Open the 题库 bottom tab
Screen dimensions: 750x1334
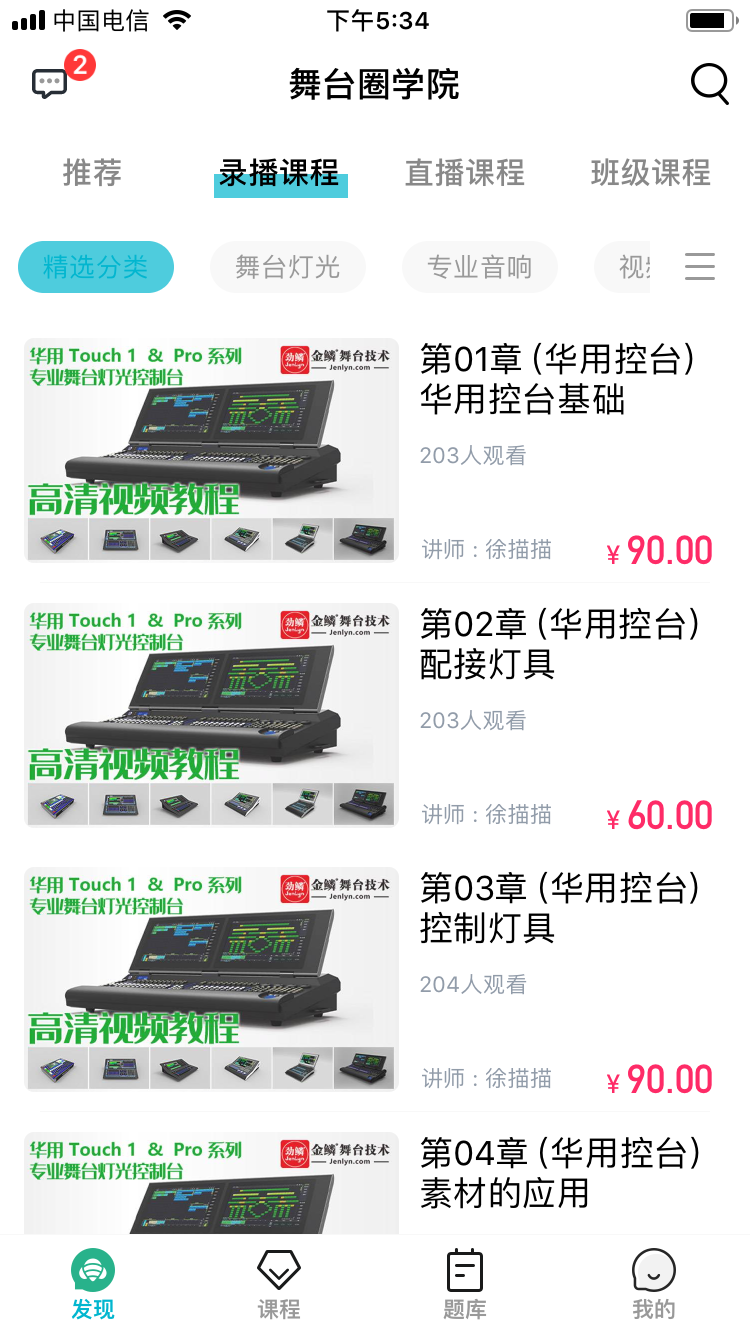point(465,1285)
